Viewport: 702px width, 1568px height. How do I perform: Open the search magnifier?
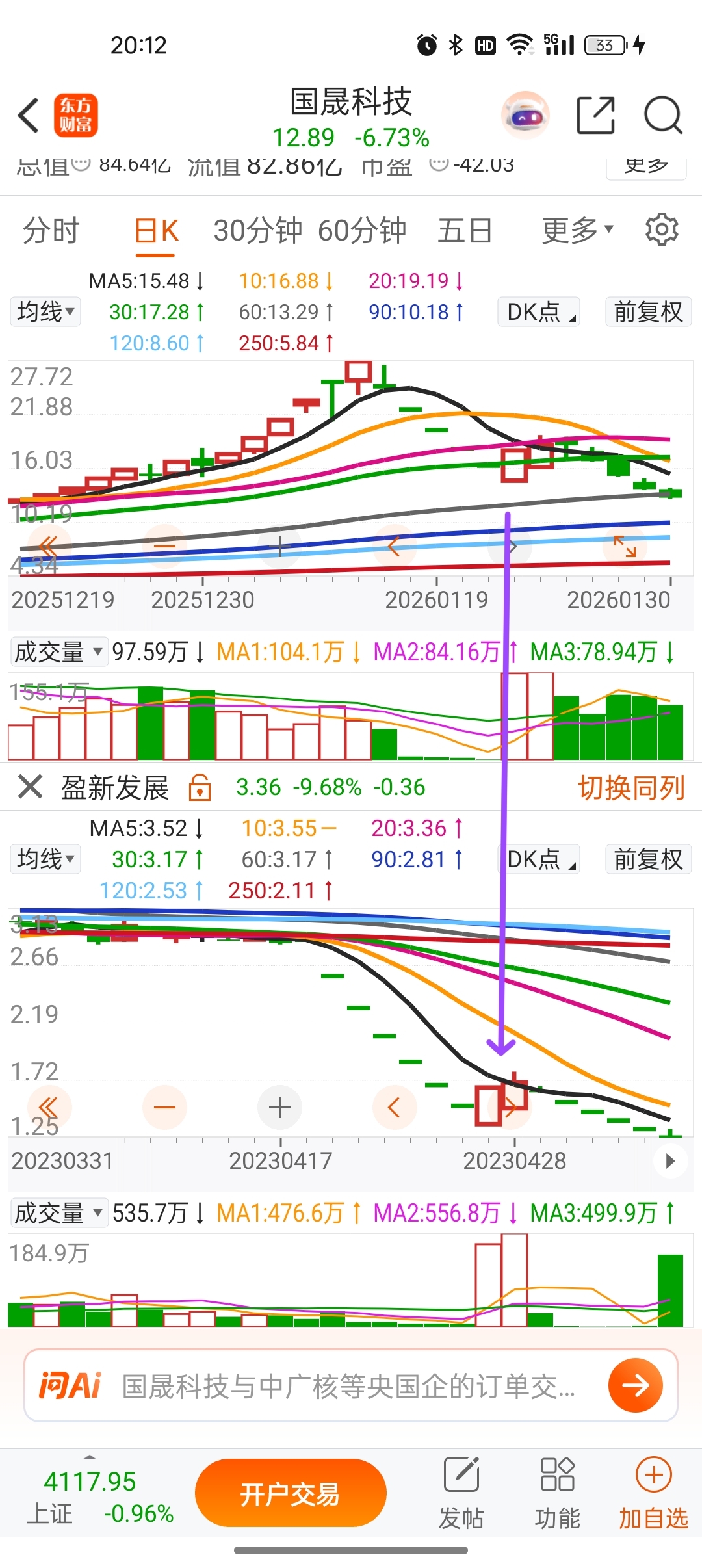point(662,116)
